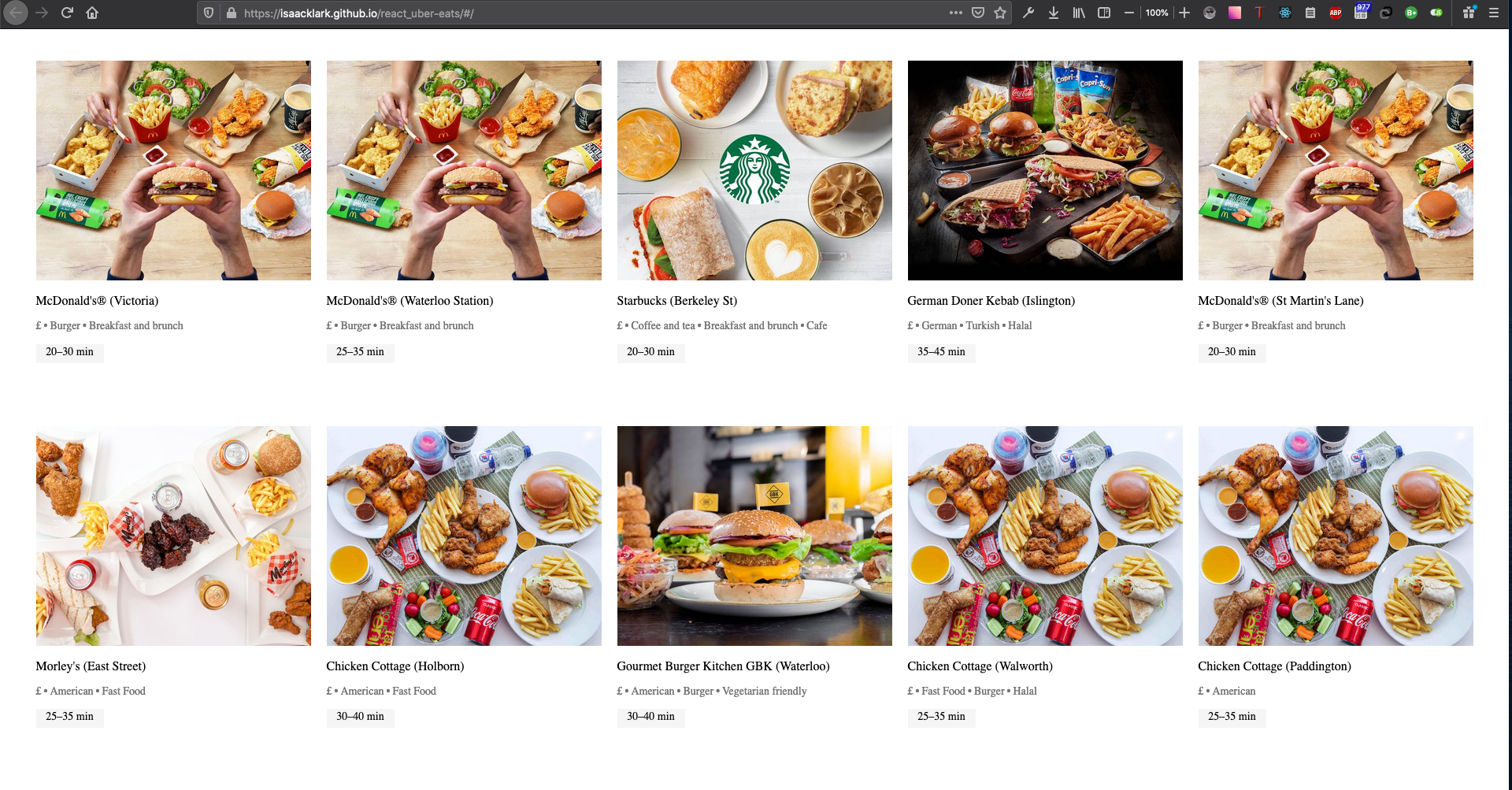Viewport: 1512px width, 790px height.
Task: Go to the browser home page
Action: 92,13
